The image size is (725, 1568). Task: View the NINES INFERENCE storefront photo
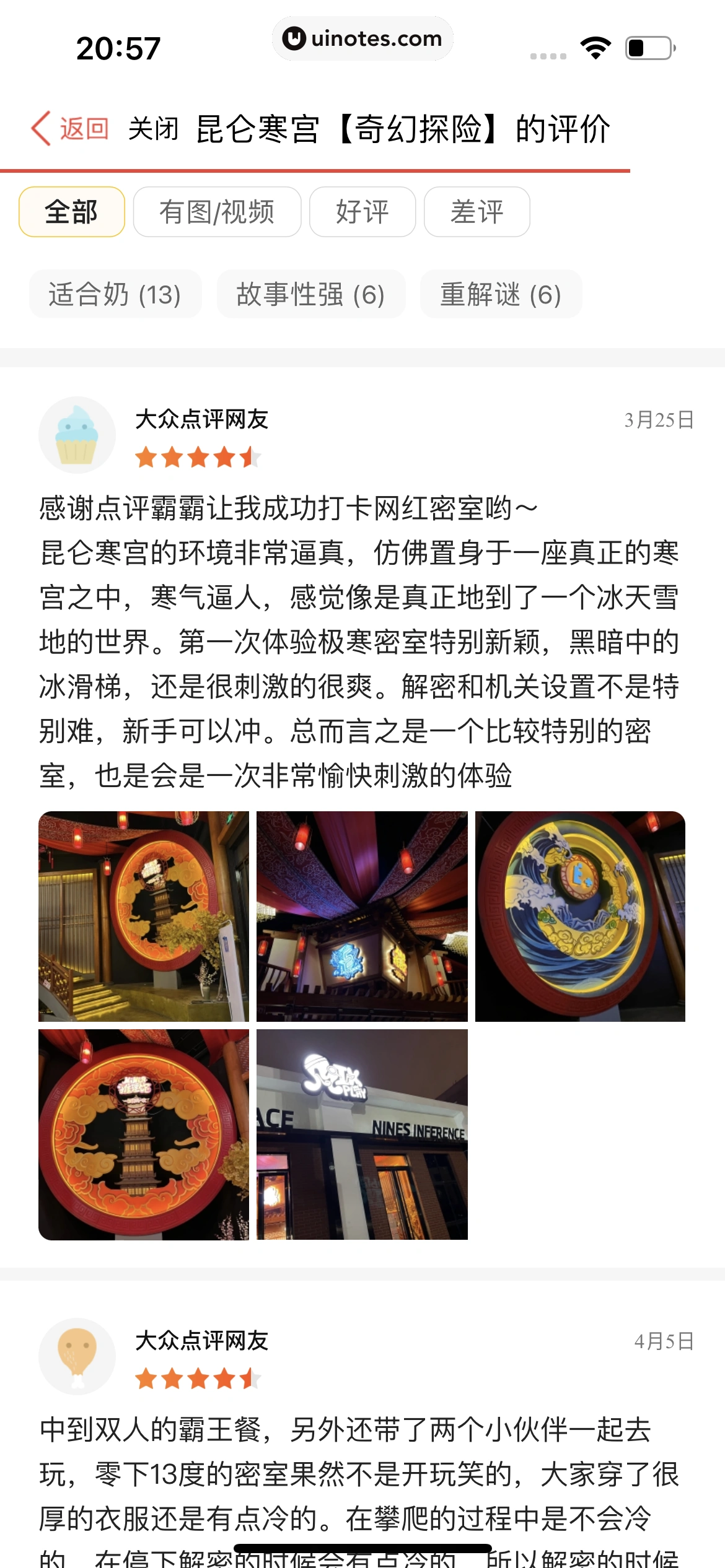tap(362, 1135)
